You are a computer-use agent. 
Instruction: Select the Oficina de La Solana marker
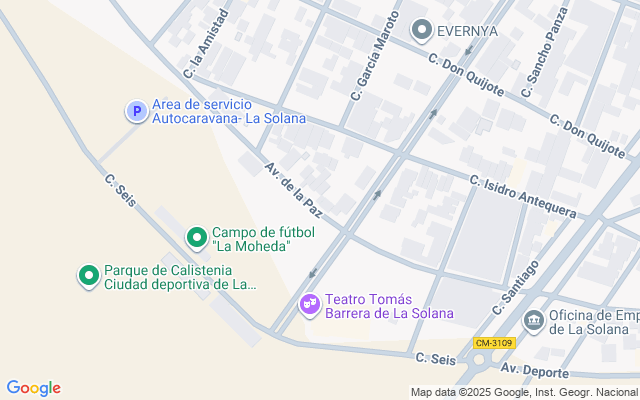[535, 321]
